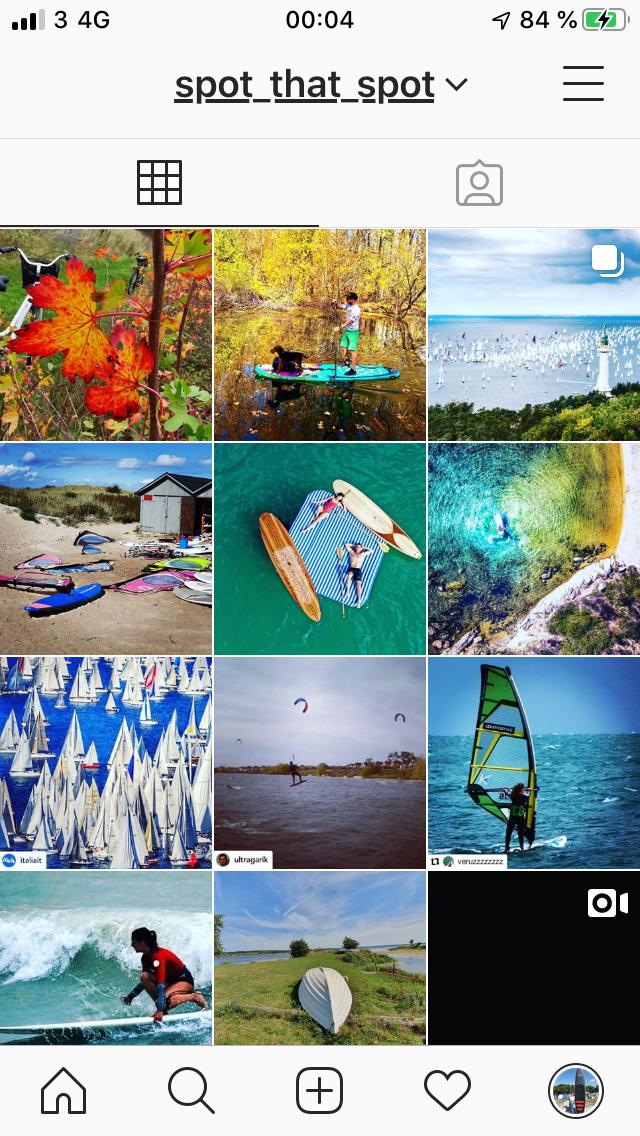This screenshot has width=640, height=1136.
Task: Switch to the grid posts tab
Action: coord(159,183)
